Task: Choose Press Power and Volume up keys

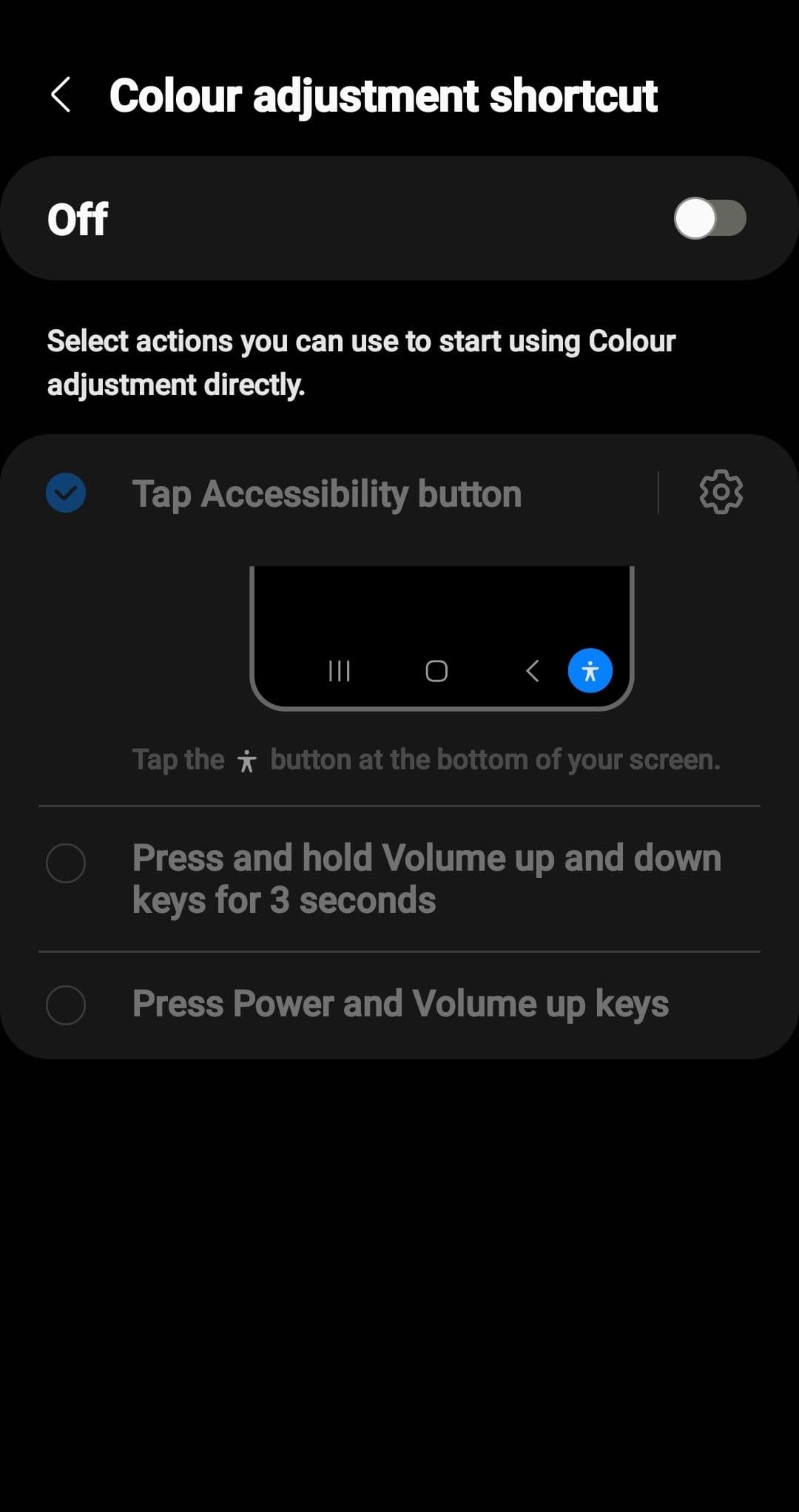Action: coord(66,1005)
